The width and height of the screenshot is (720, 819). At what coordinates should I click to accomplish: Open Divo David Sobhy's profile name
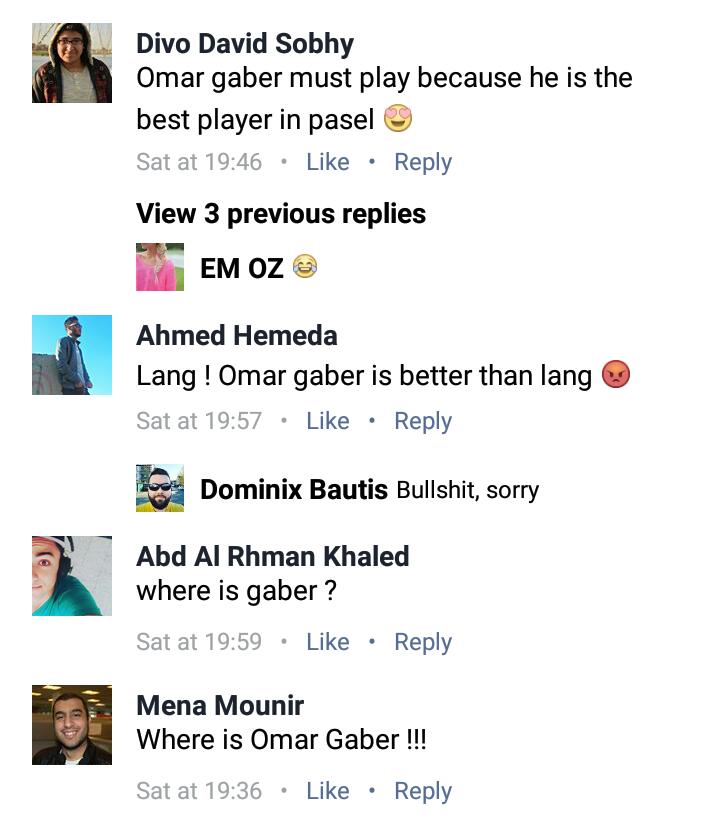pyautogui.click(x=245, y=44)
